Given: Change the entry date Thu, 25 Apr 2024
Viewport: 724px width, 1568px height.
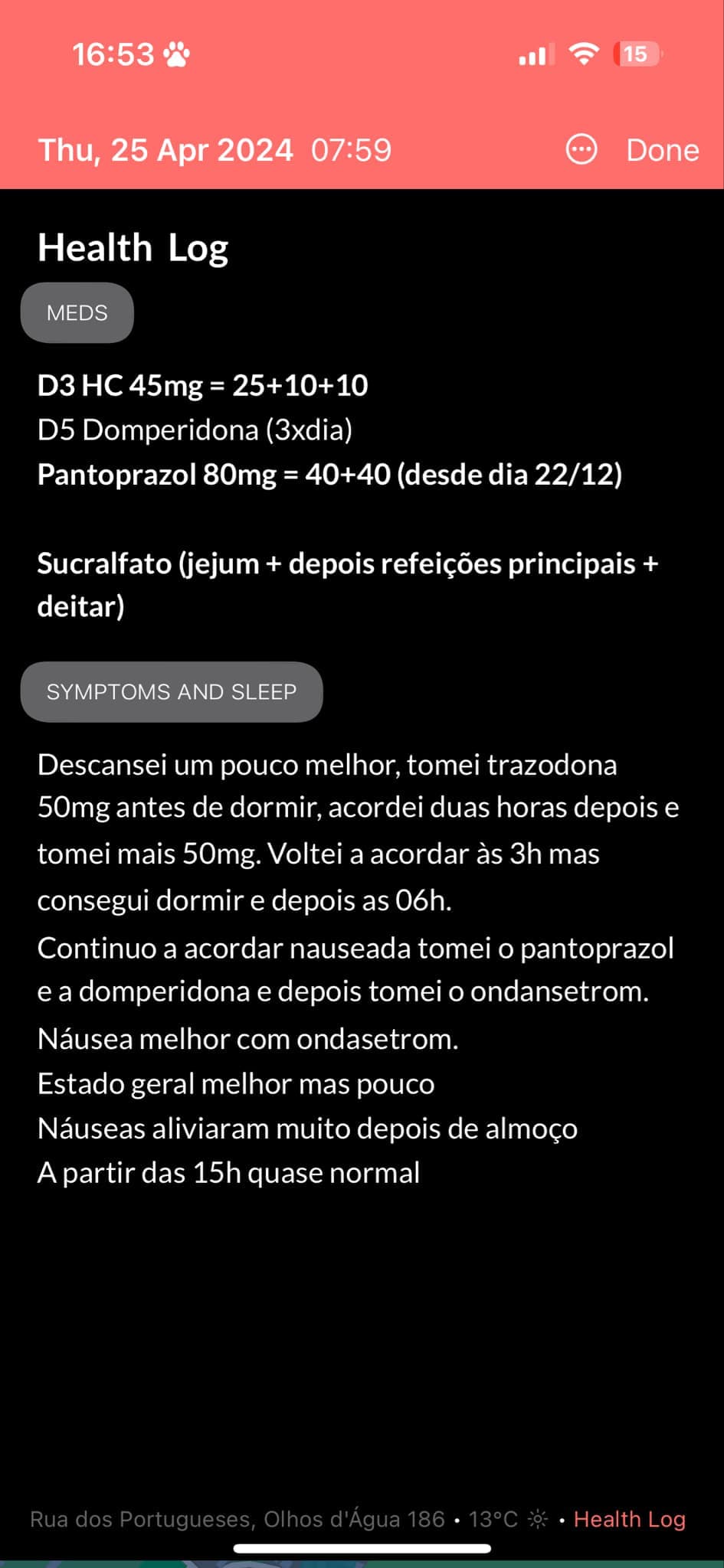Looking at the screenshot, I should (165, 150).
